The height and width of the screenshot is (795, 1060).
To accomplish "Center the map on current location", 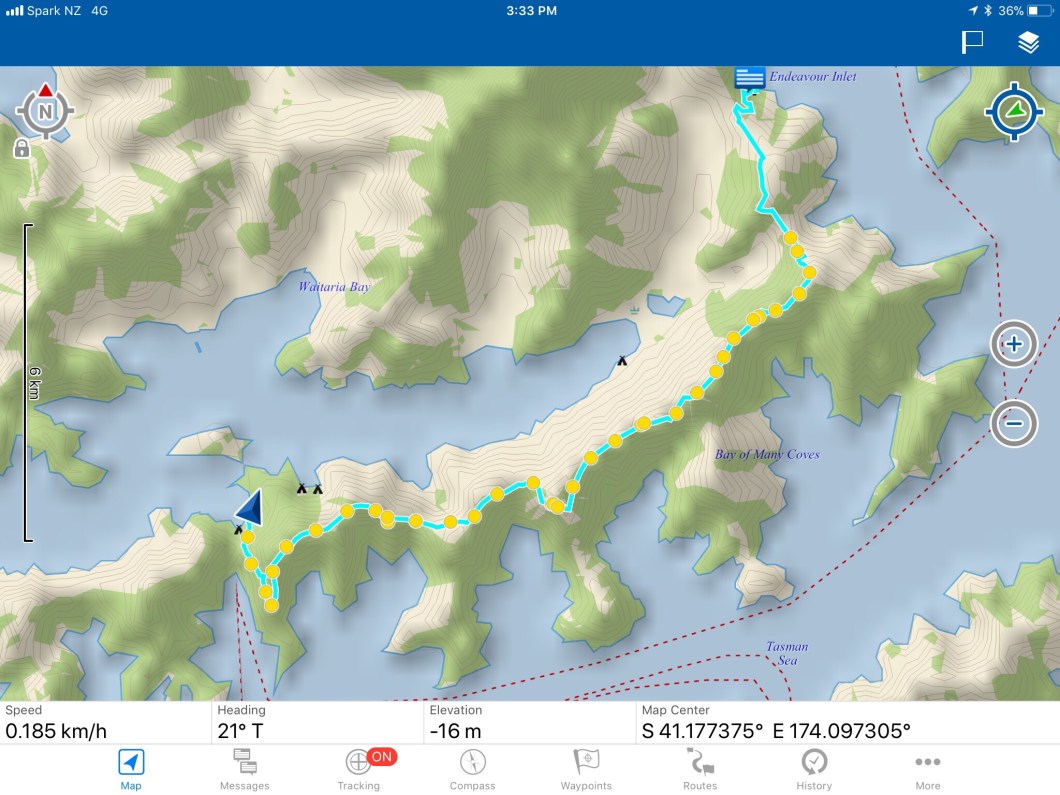I will pyautogui.click(x=1013, y=111).
